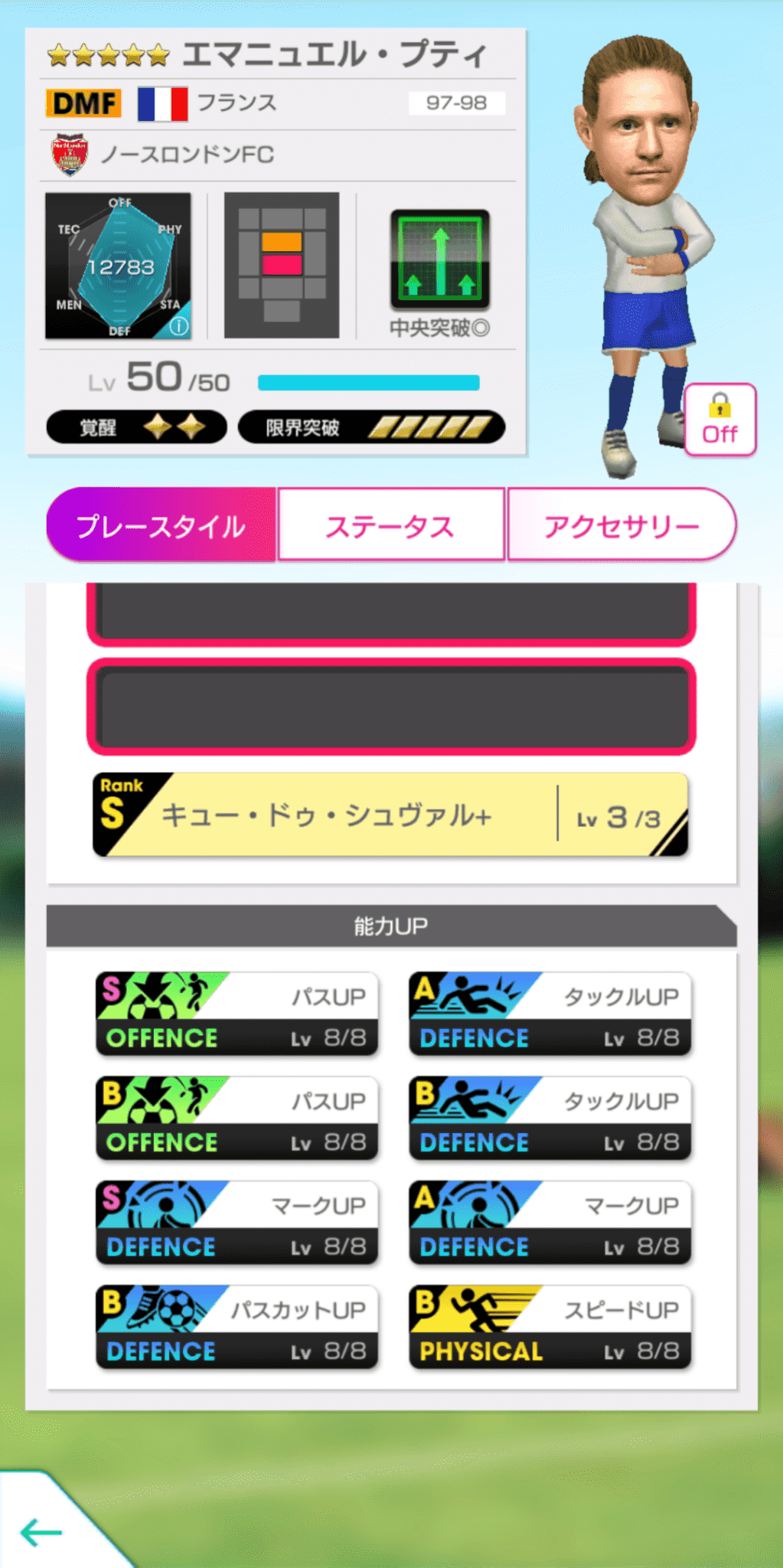Image resolution: width=783 pixels, height=1568 pixels.
Task: Open the B-rank スピードUP physical skill
Action: point(550,1327)
